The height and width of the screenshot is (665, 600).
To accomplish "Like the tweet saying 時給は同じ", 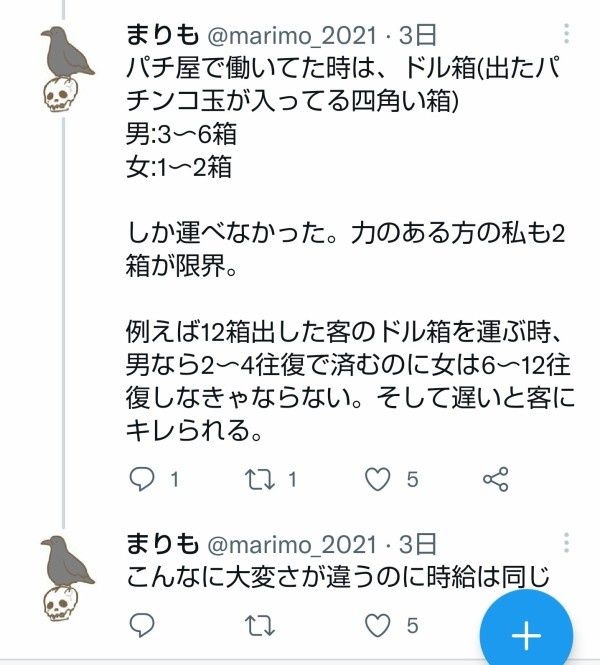I will click(378, 626).
